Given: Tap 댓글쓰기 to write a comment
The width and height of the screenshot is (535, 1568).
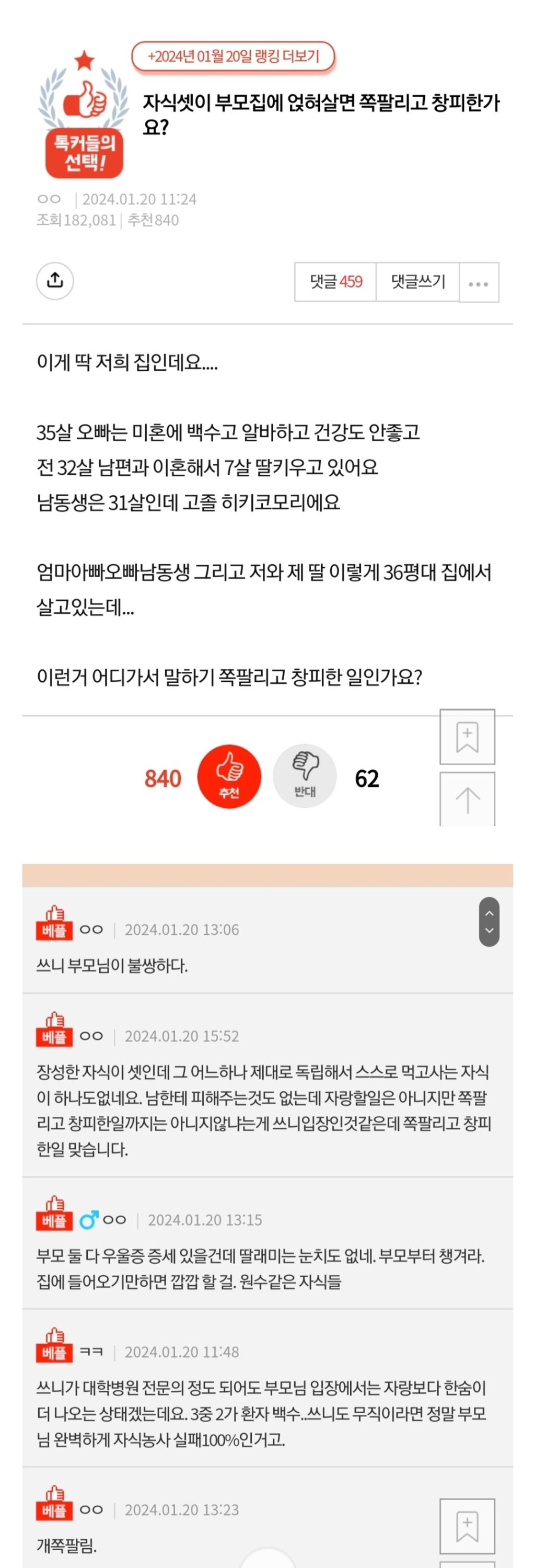Looking at the screenshot, I should pyautogui.click(x=417, y=282).
